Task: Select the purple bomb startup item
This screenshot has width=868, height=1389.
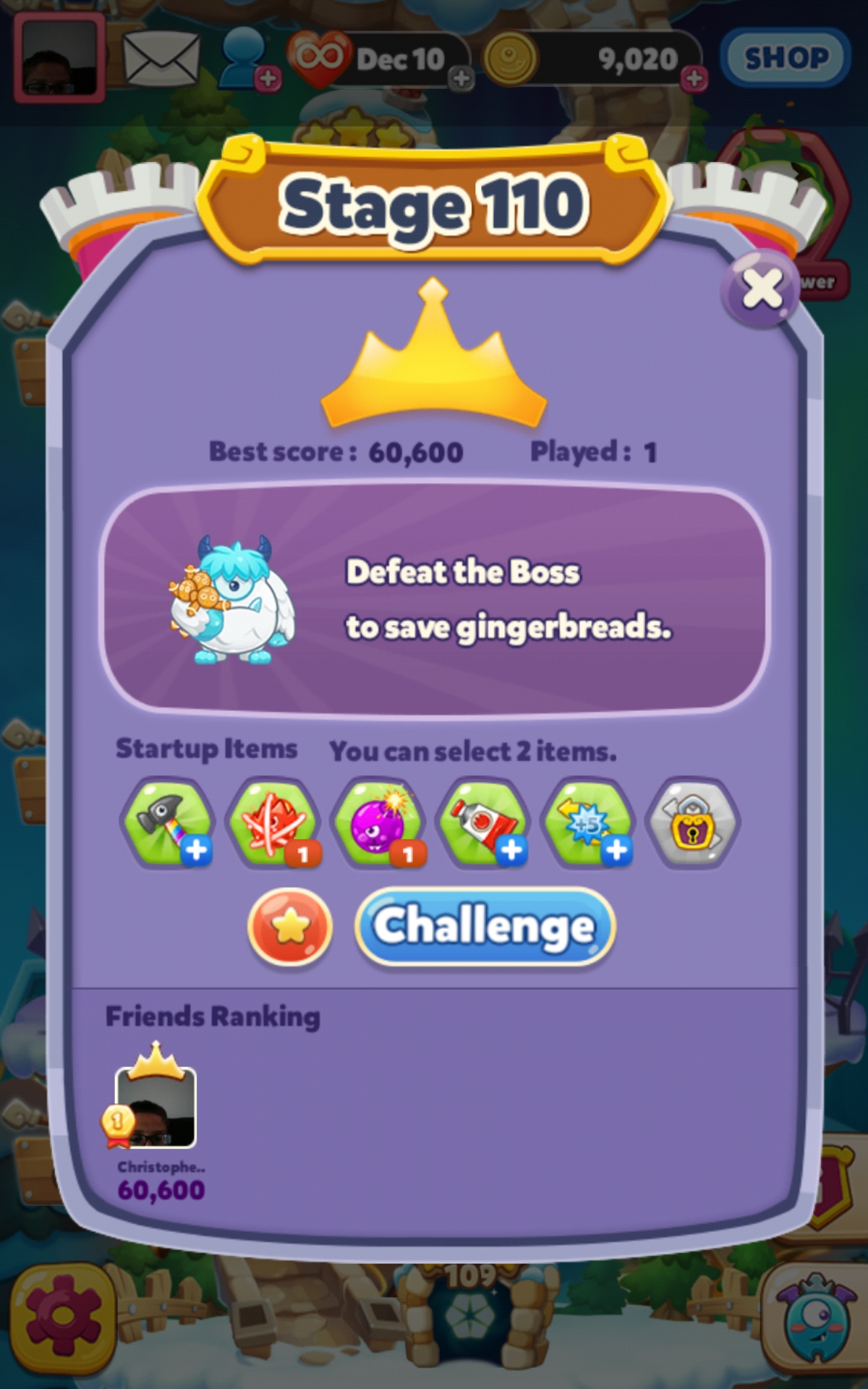Action: (x=378, y=823)
